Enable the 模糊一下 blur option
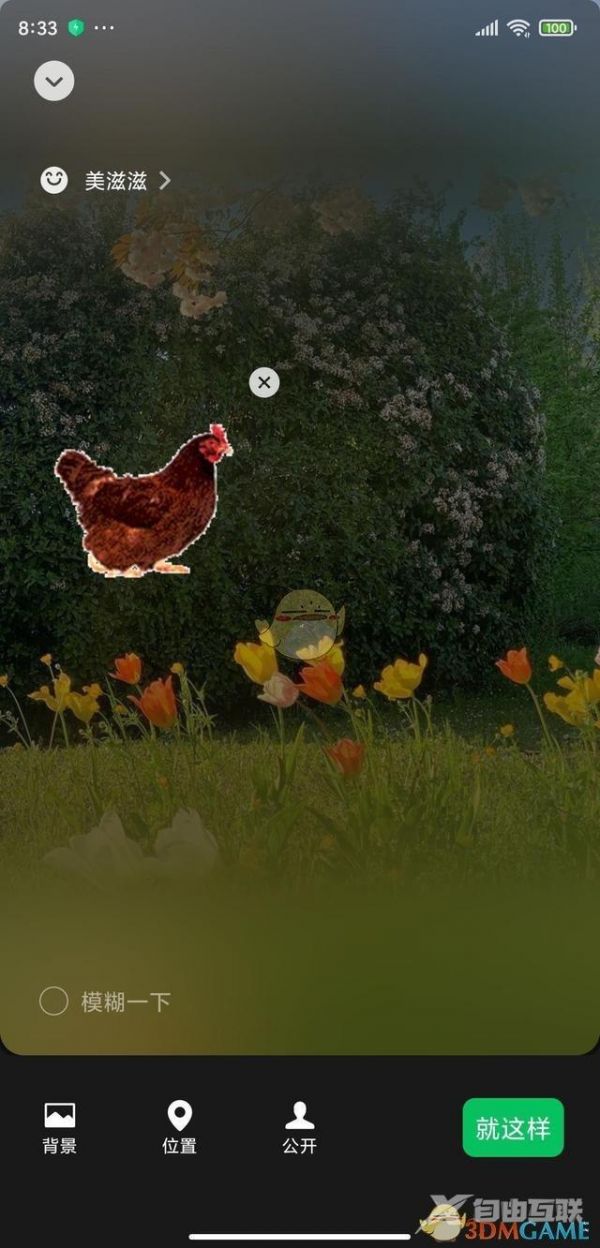This screenshot has width=600, height=1248. (x=54, y=1001)
